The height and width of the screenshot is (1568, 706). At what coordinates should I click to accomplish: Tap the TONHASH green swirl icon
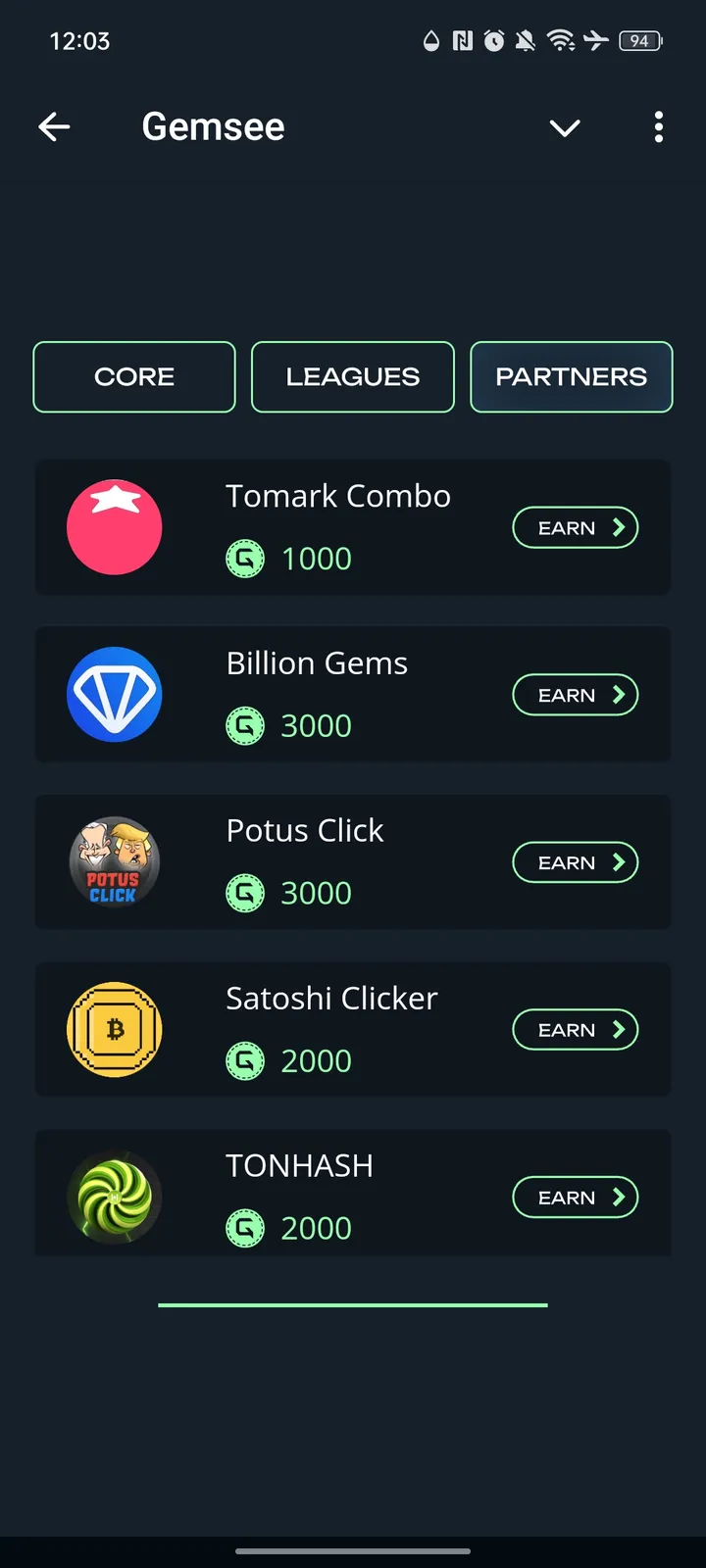(115, 1197)
